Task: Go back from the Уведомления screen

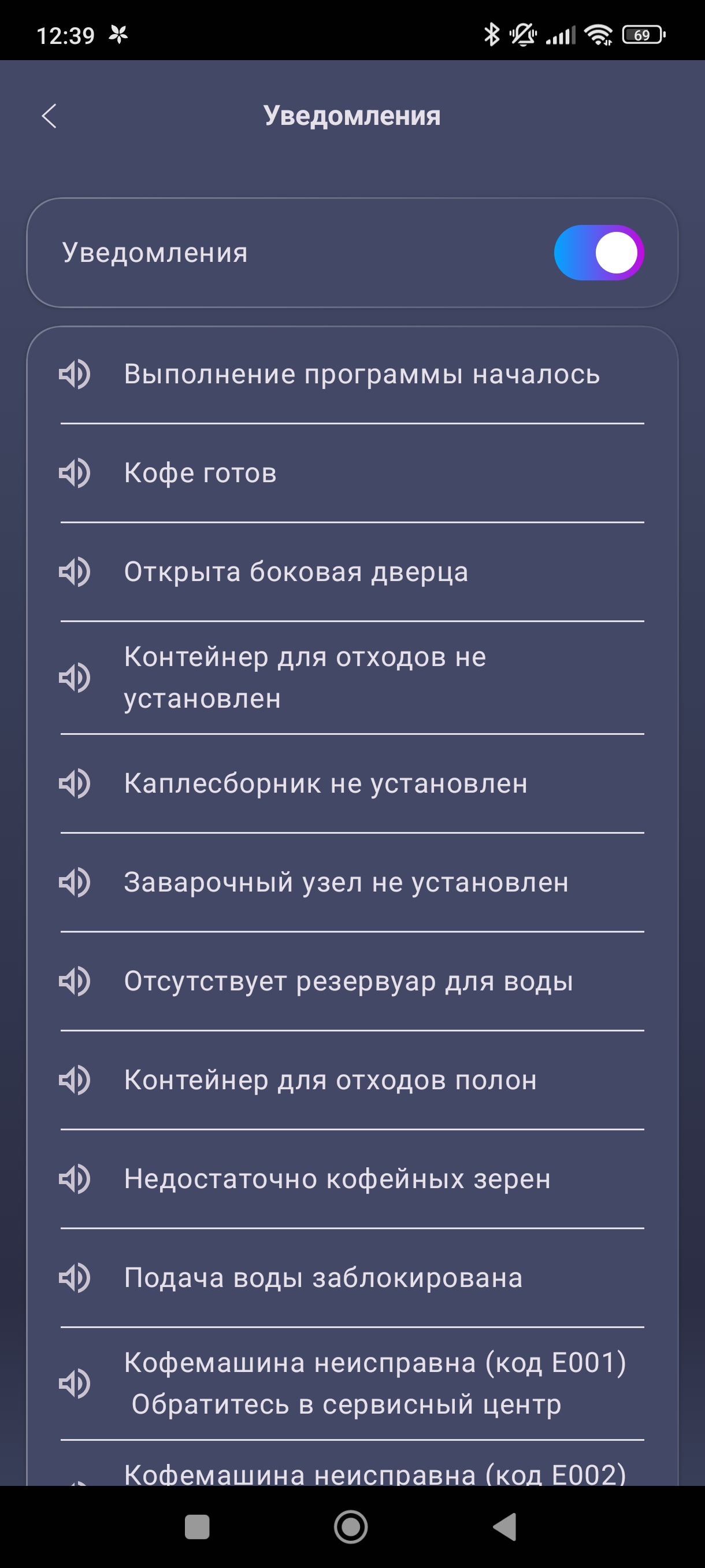Action: click(x=49, y=116)
